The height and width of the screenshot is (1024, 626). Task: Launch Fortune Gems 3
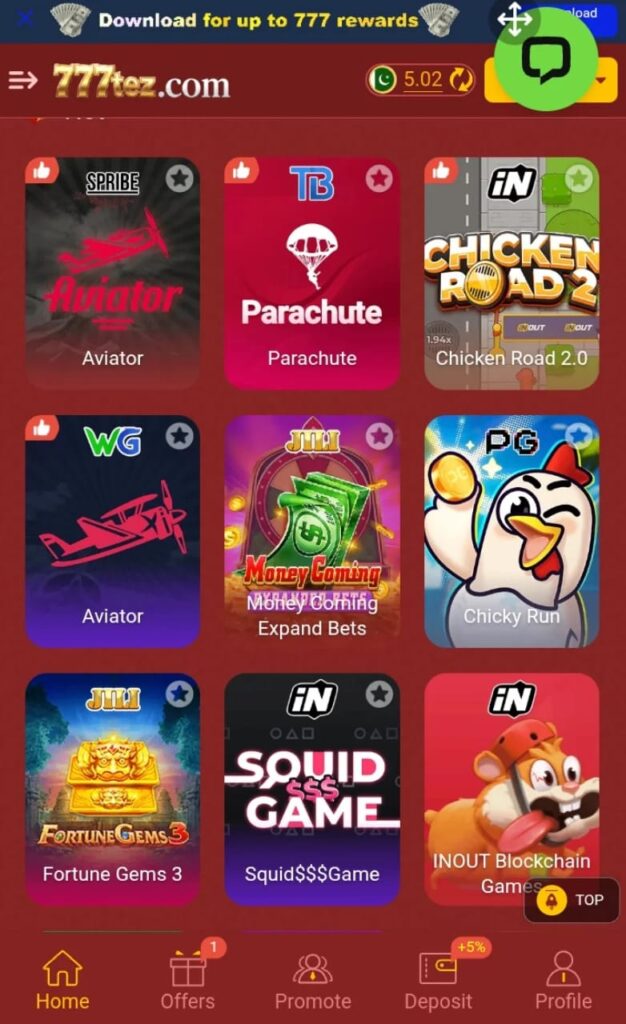(x=112, y=788)
